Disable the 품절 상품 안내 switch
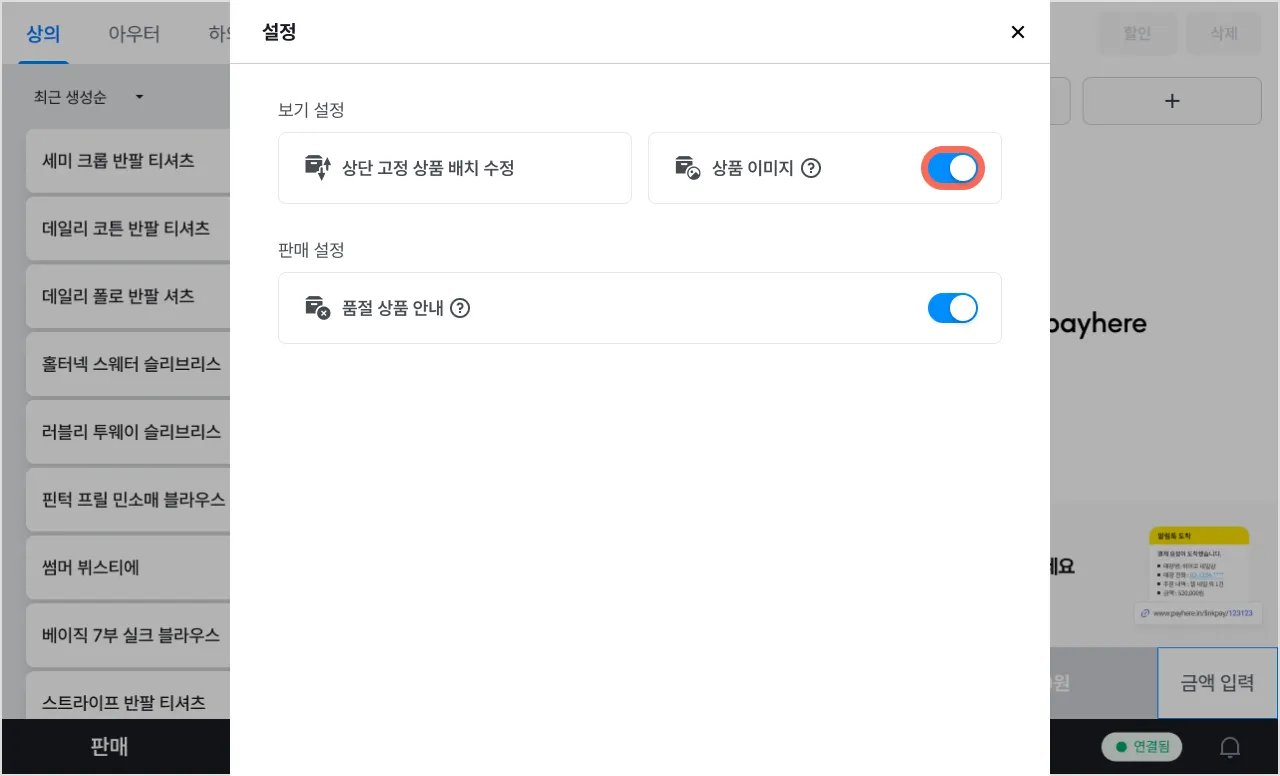This screenshot has width=1280, height=776. pyautogui.click(x=952, y=308)
